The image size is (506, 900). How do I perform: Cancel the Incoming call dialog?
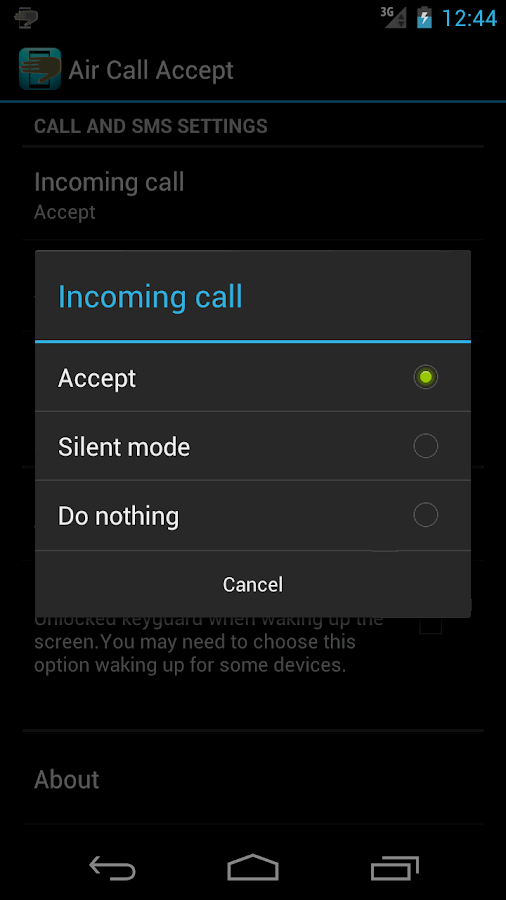click(x=252, y=584)
